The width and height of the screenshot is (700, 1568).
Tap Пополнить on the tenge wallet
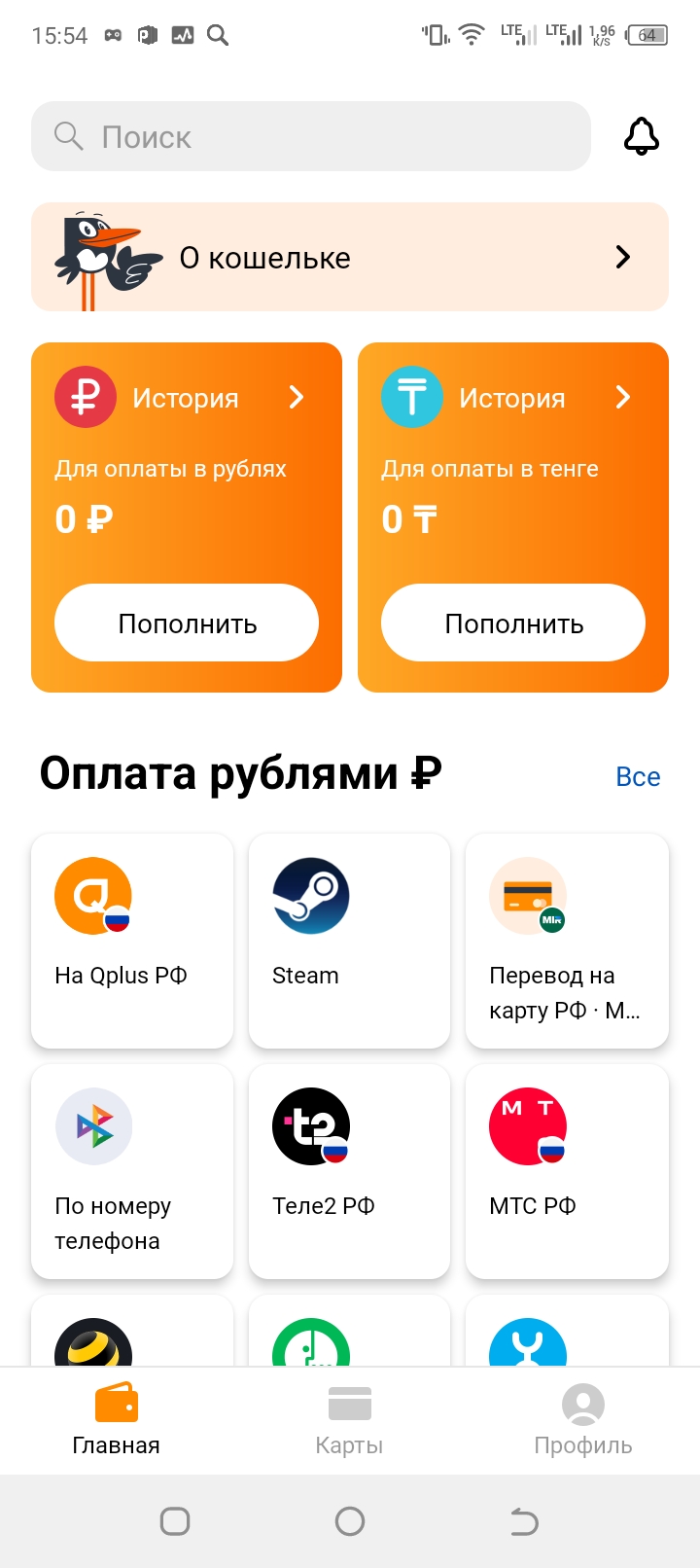click(513, 624)
